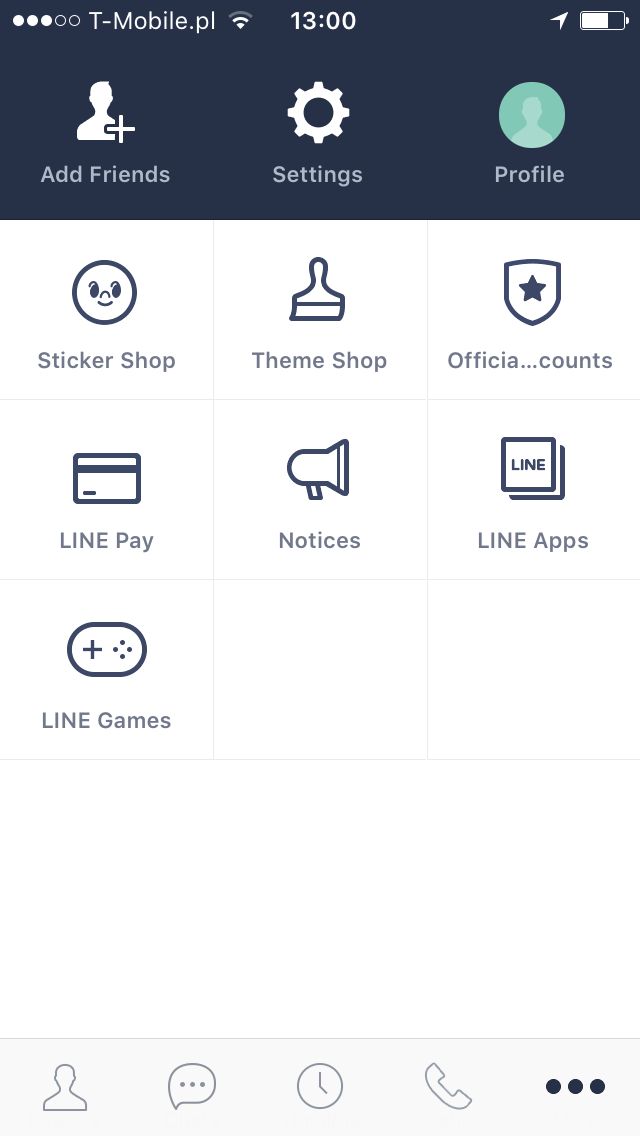Check the Notices section
640x1136 pixels.
click(x=320, y=490)
